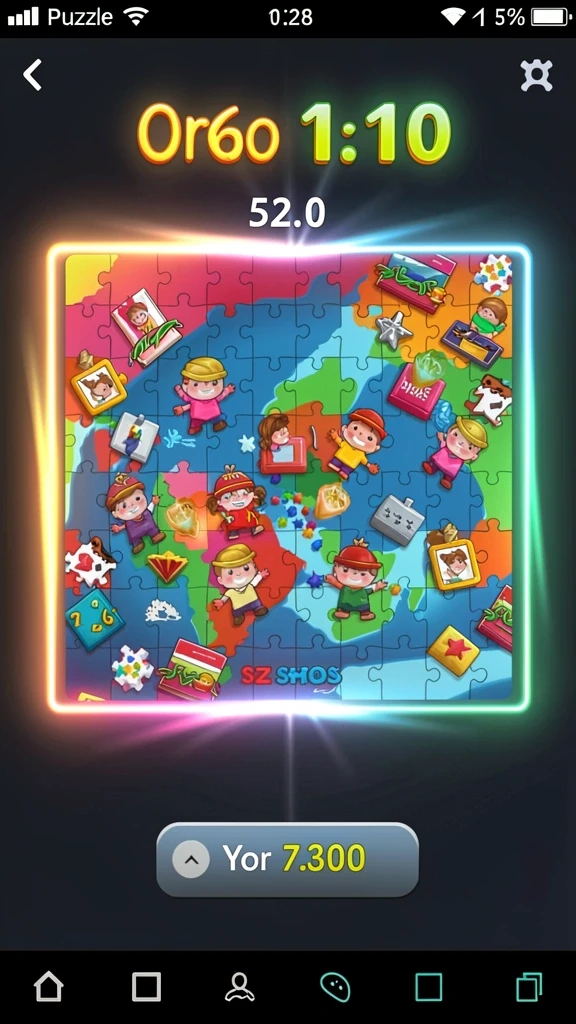Screen dimensions: 576x1024
Task: Select the white square tab next to home
Action: (146, 987)
